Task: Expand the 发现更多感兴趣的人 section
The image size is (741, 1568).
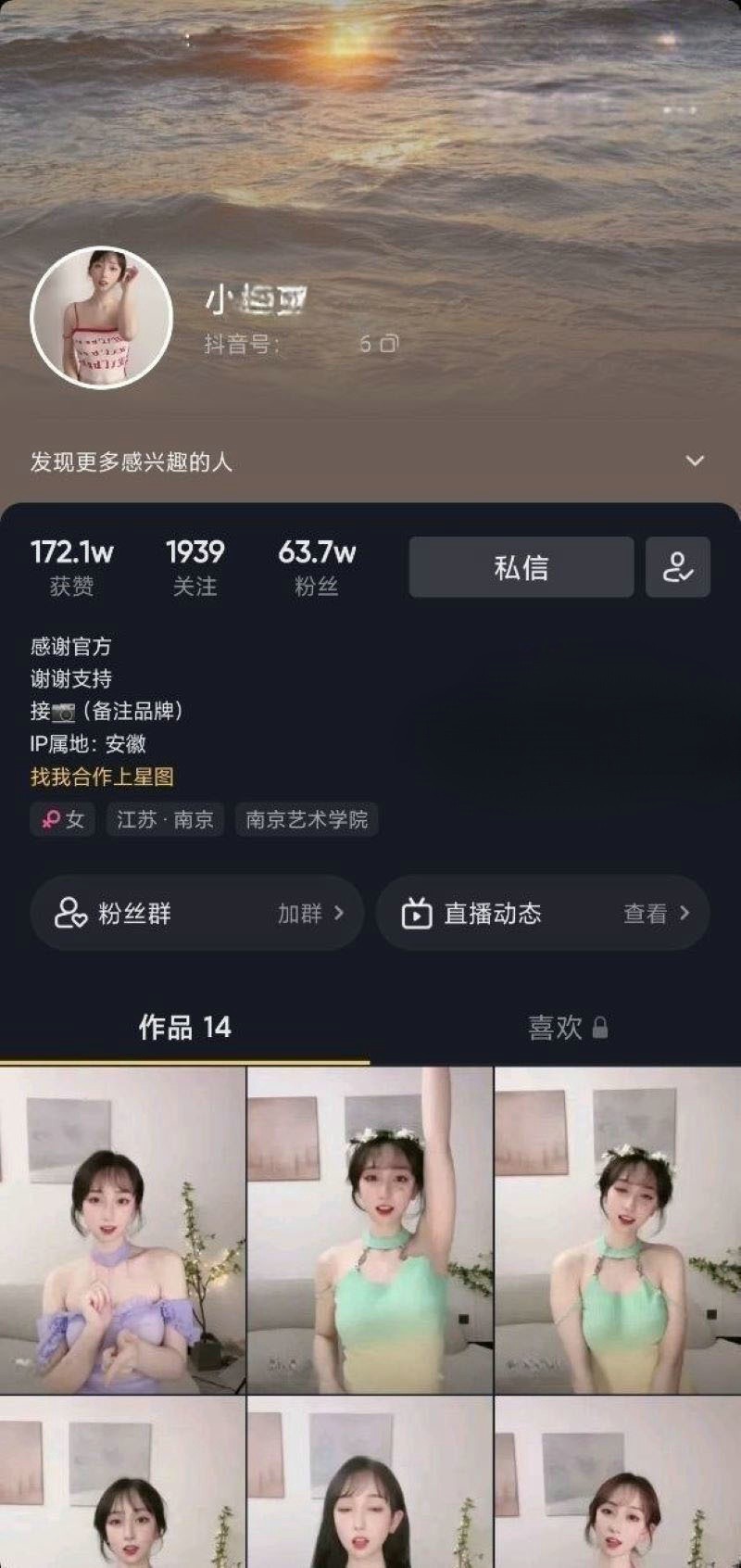Action: 695,461
